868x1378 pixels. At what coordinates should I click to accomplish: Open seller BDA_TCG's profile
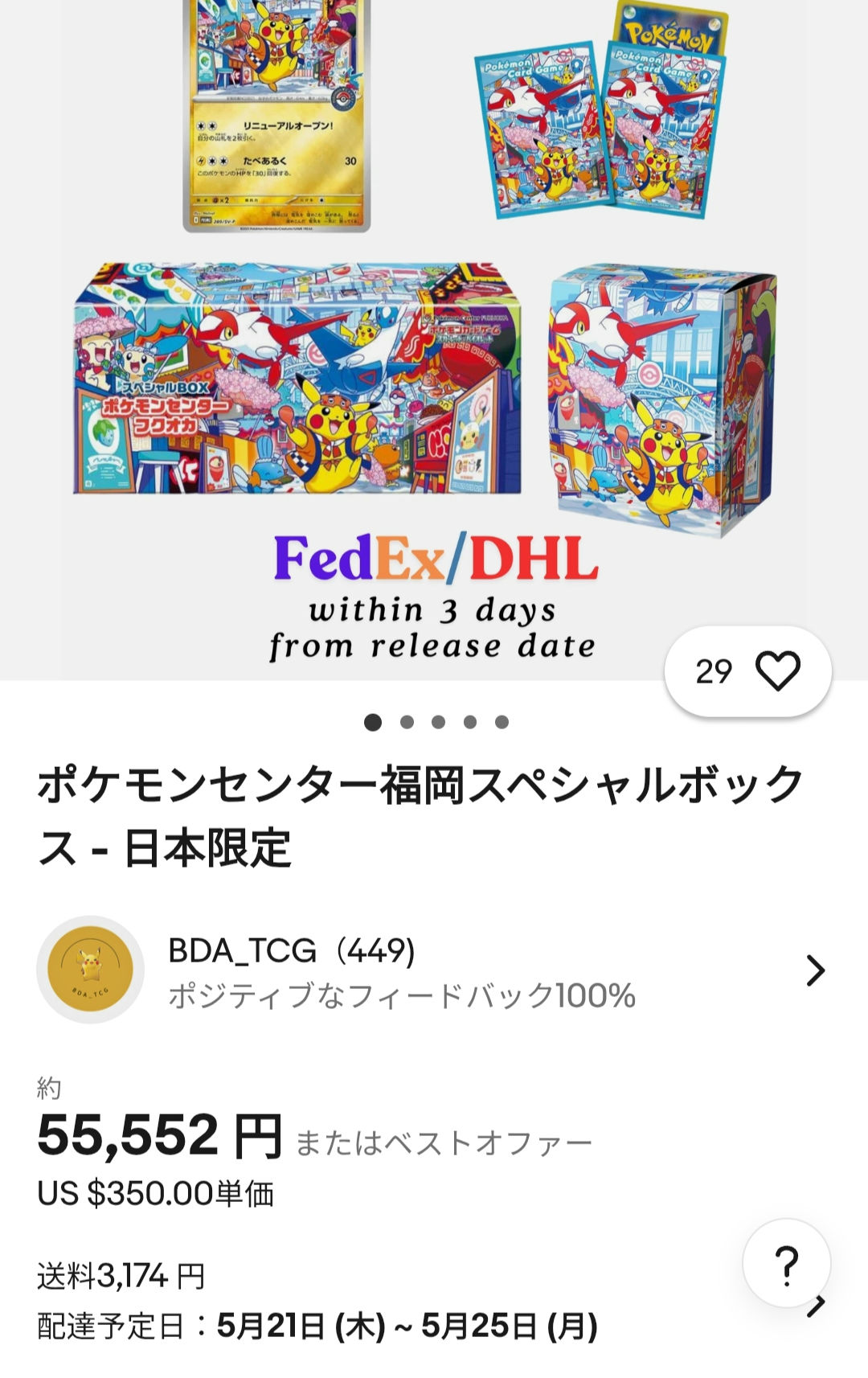pyautogui.click(x=432, y=970)
